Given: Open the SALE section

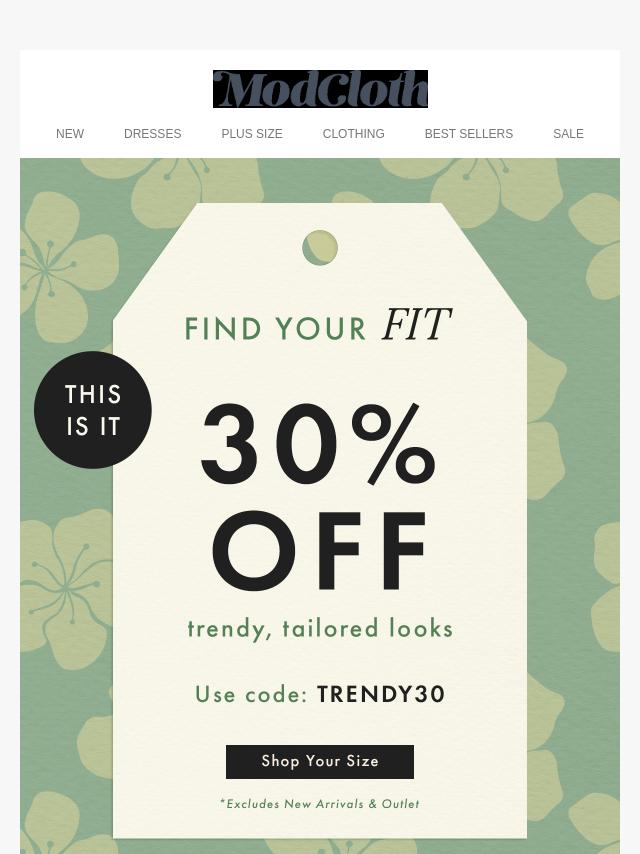Looking at the screenshot, I should (568, 134).
